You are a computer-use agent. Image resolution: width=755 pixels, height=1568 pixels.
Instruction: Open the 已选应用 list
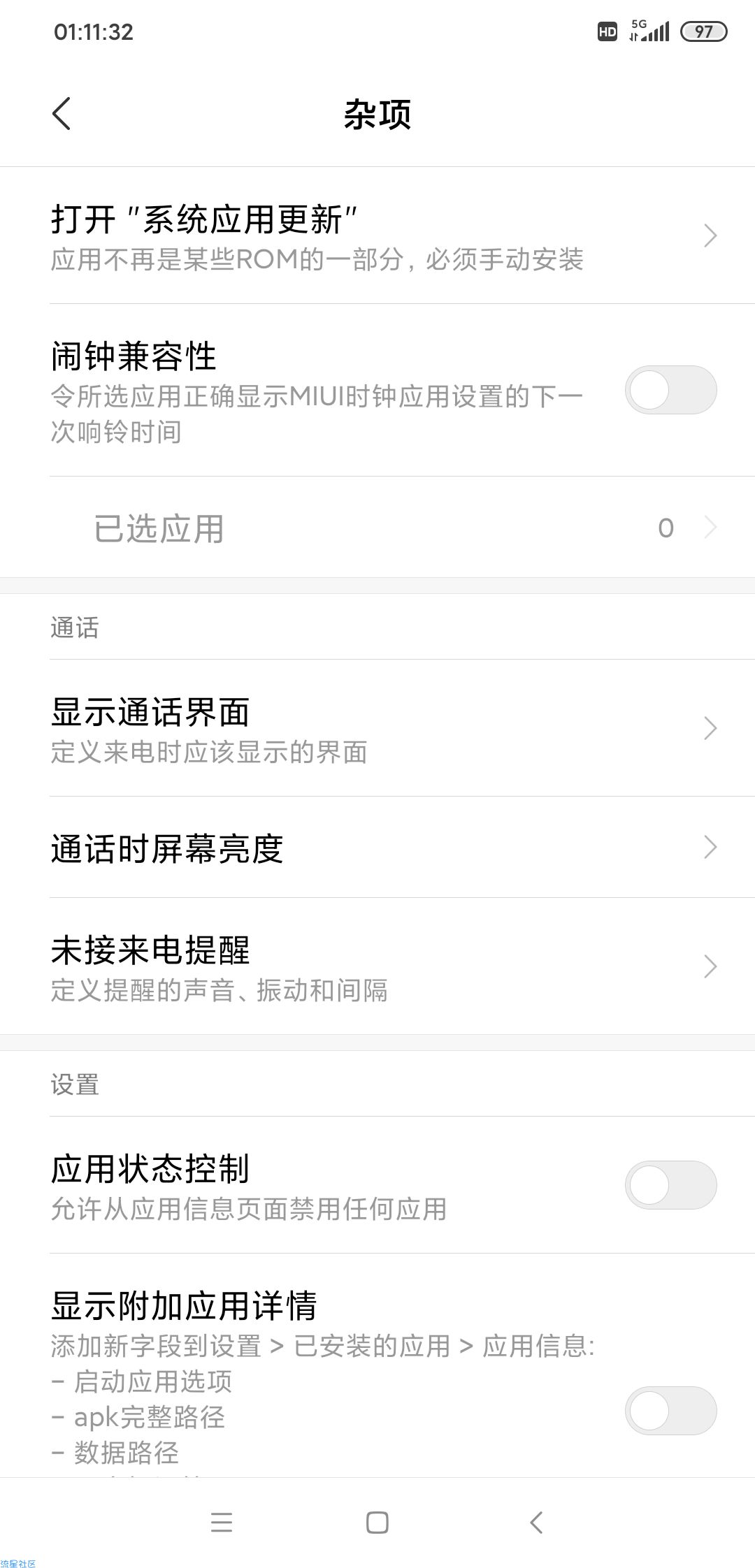click(x=377, y=528)
